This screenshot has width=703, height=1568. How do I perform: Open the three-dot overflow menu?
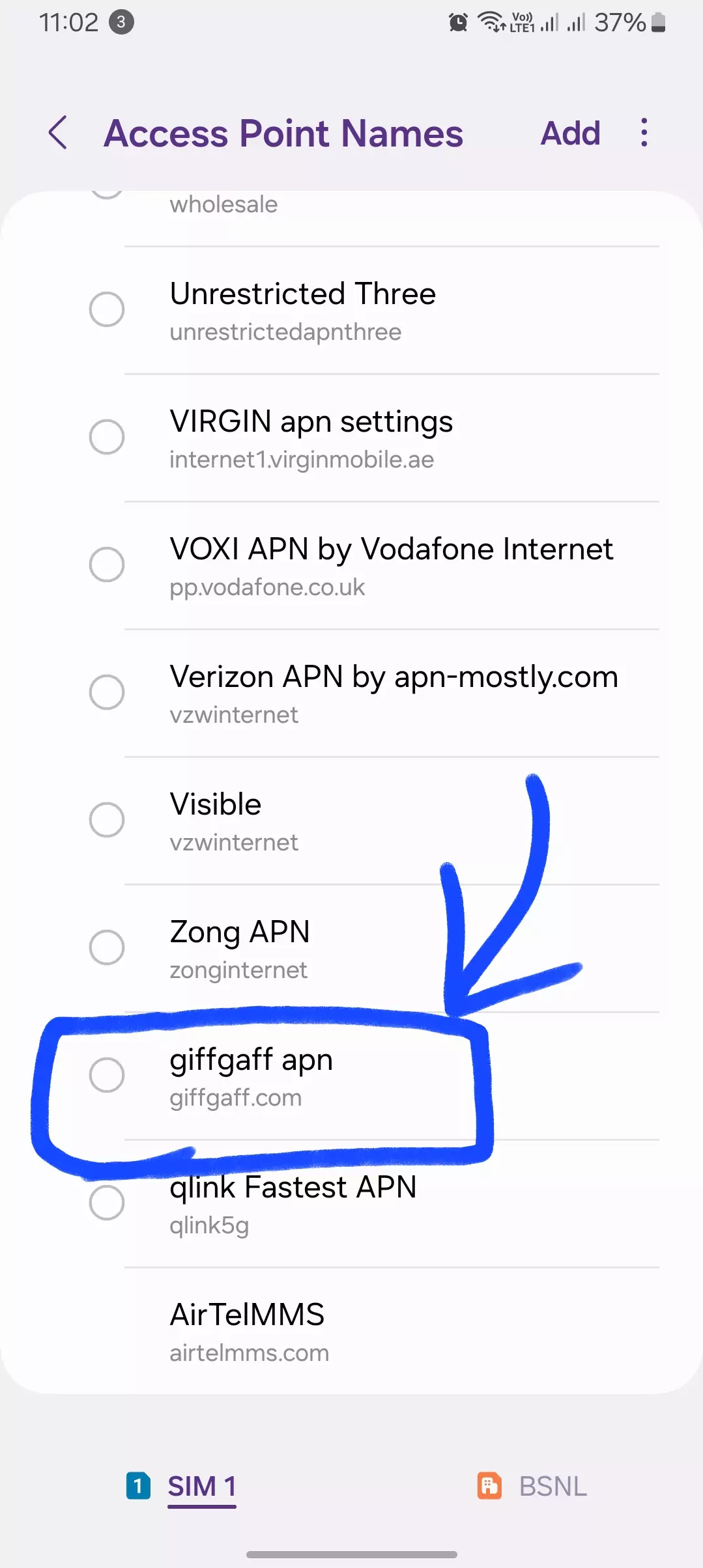pyautogui.click(x=644, y=133)
